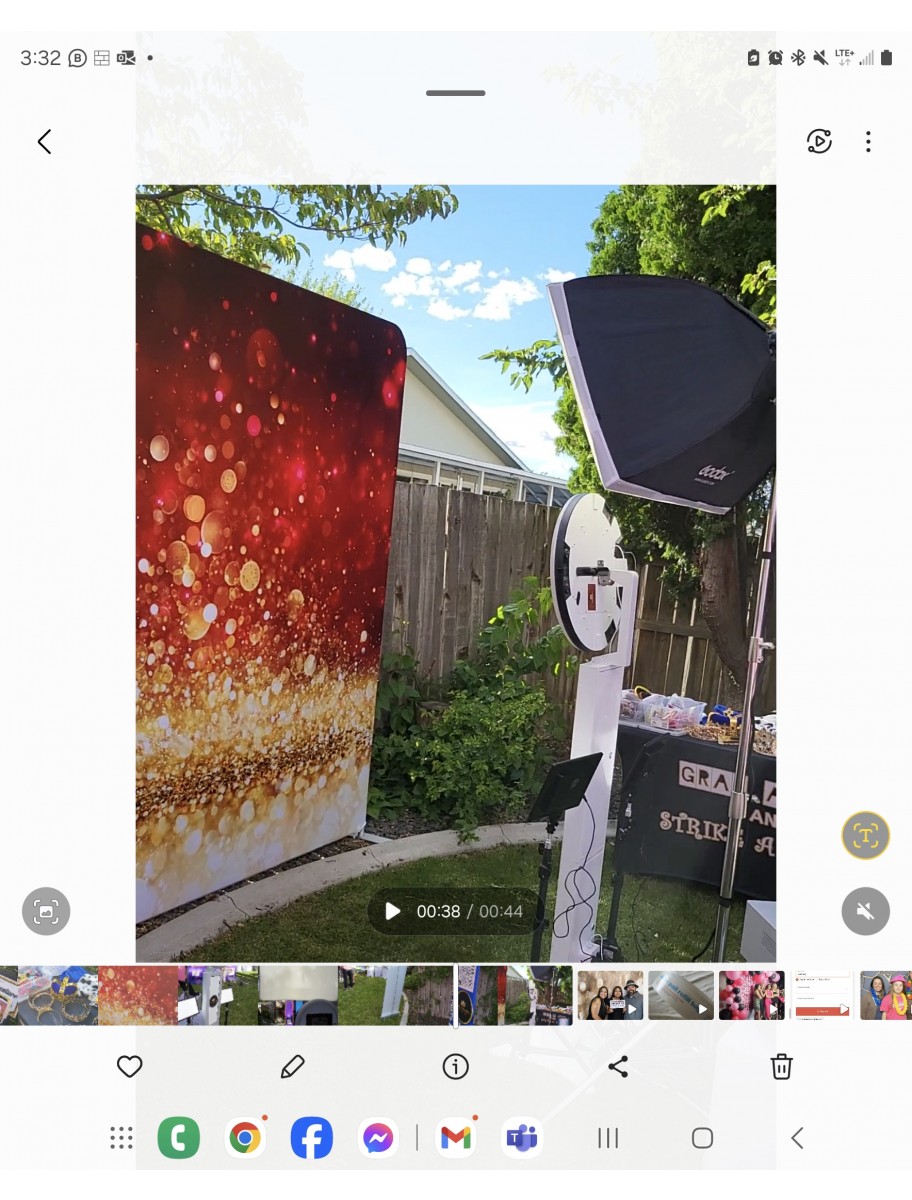Viewport: 912px width, 1200px height.
Task: Open the pink balloons video thumbnail
Action: point(752,995)
